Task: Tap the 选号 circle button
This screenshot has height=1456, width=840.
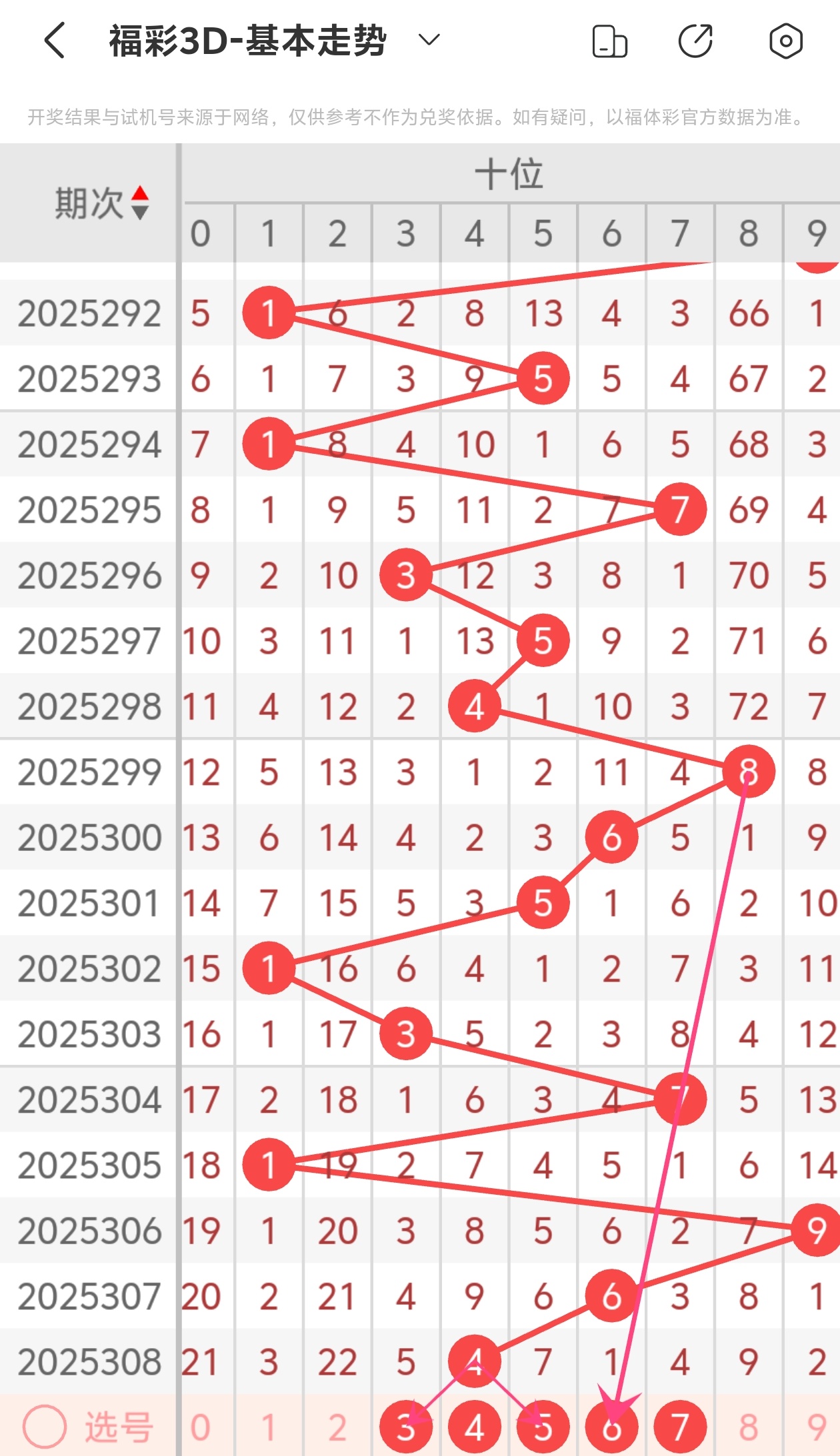Action: click(45, 1427)
